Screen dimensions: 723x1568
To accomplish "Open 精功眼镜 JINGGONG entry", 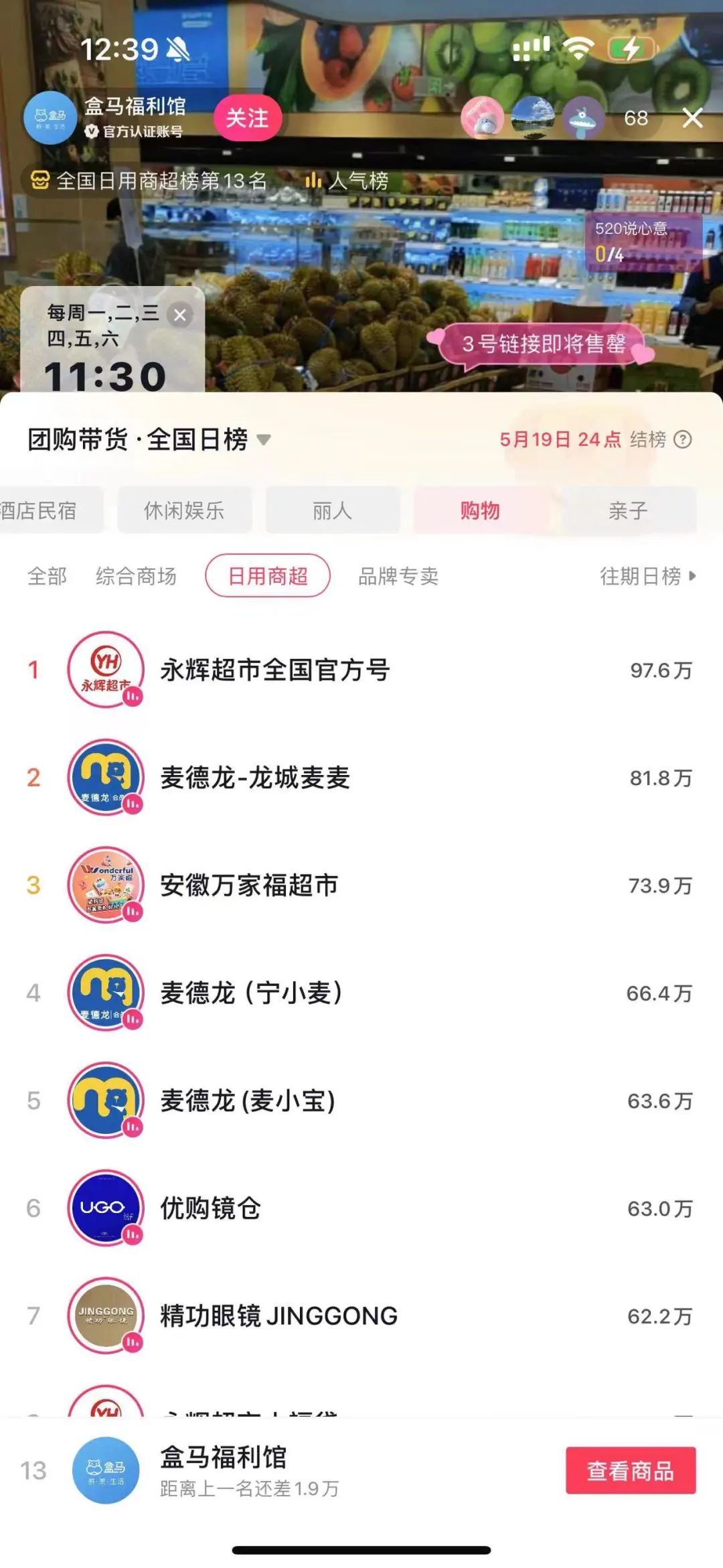I will (x=278, y=1316).
